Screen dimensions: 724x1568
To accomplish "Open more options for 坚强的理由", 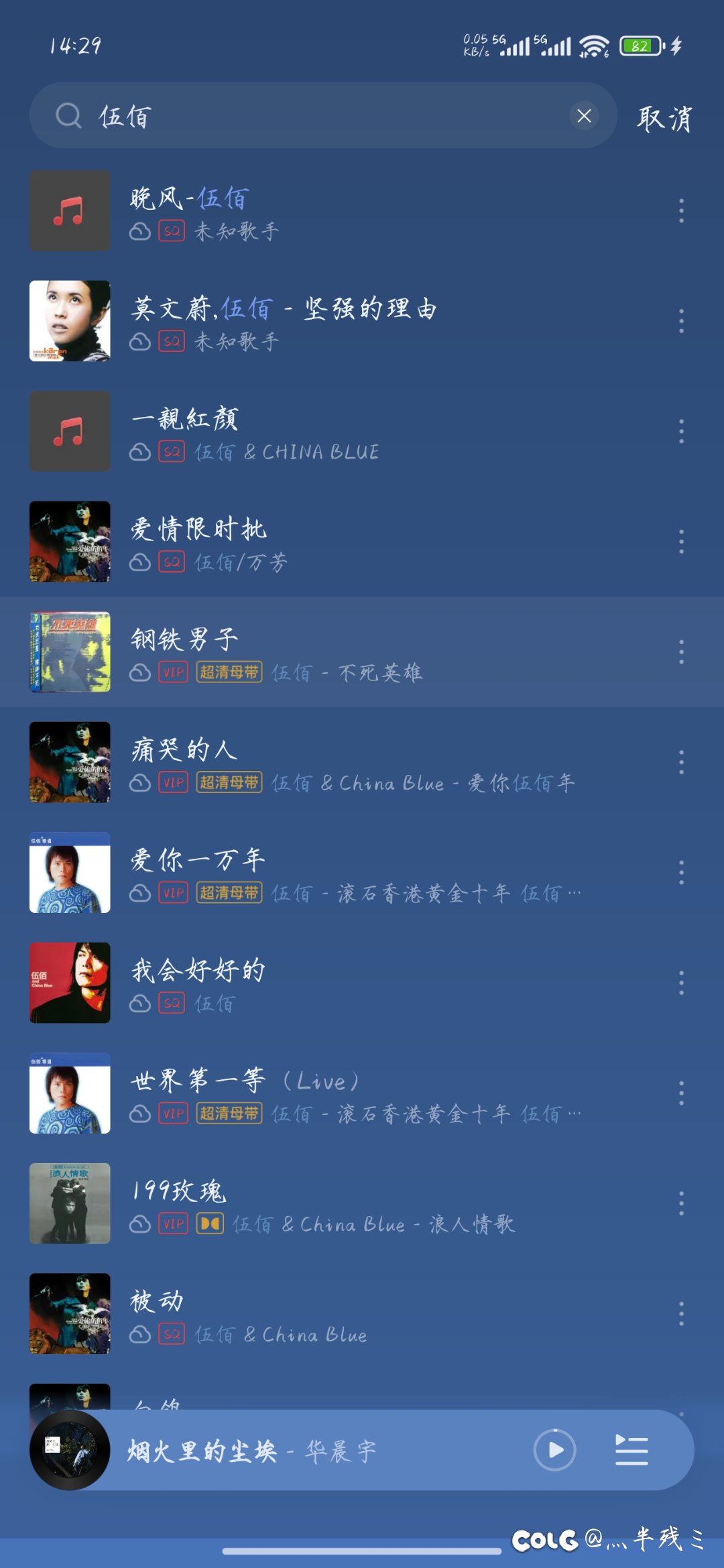I will pos(681,321).
